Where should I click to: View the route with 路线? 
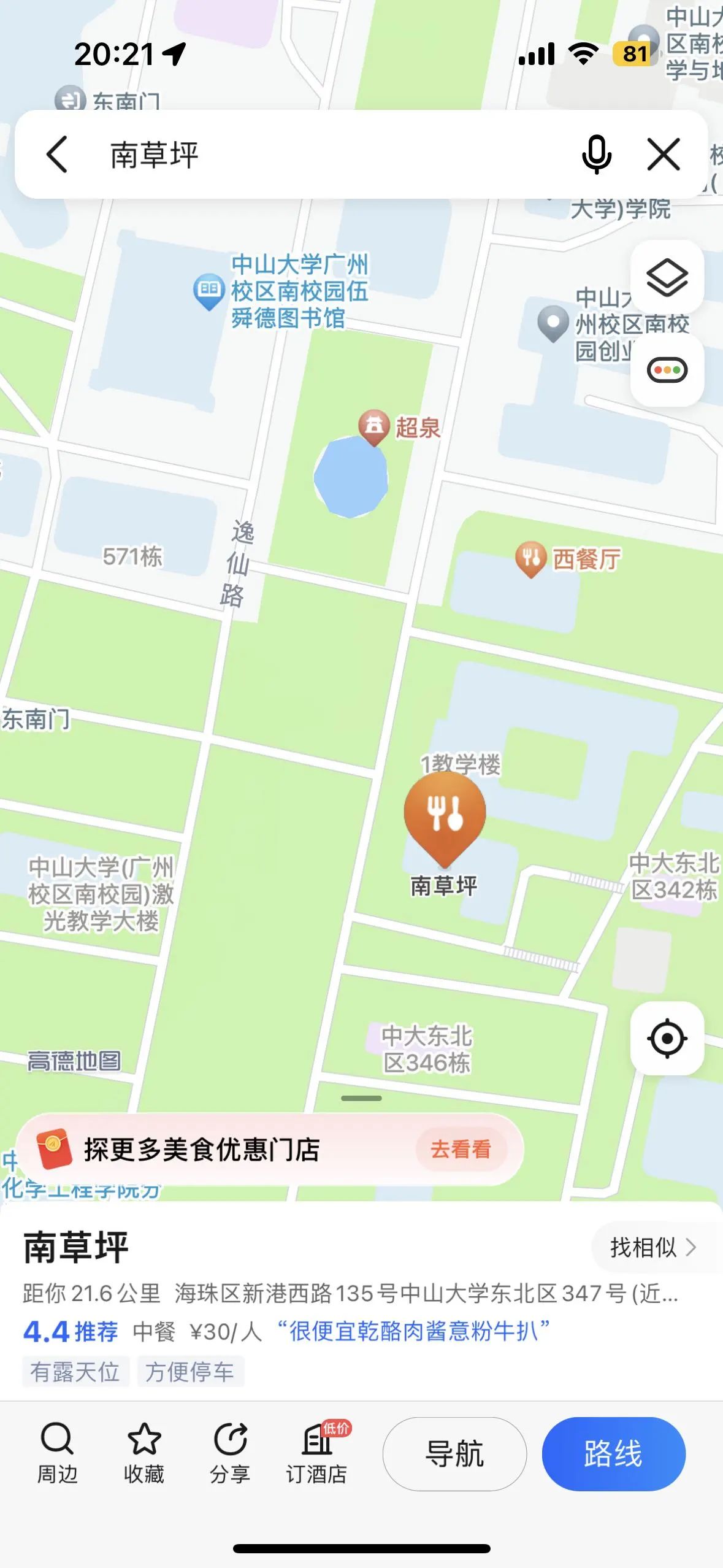[x=613, y=1454]
